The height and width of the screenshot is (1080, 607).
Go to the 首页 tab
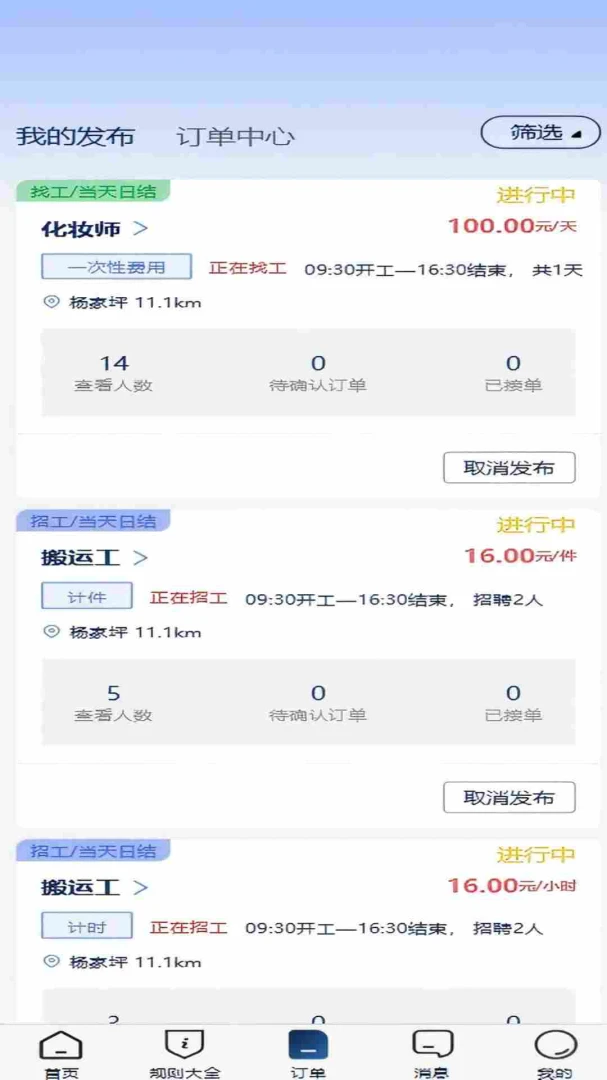coord(61,1054)
